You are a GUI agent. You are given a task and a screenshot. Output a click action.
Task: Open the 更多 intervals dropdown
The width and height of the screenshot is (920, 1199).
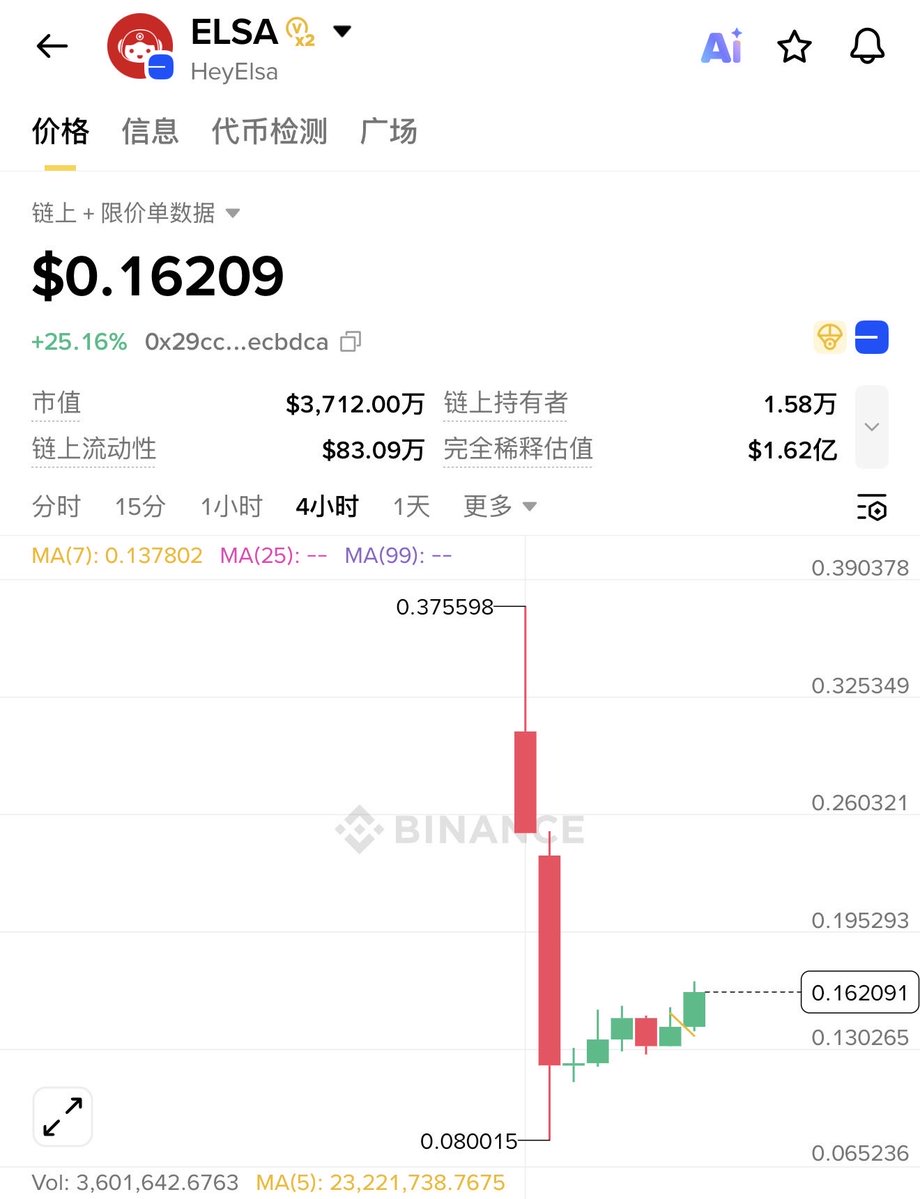[x=499, y=506]
